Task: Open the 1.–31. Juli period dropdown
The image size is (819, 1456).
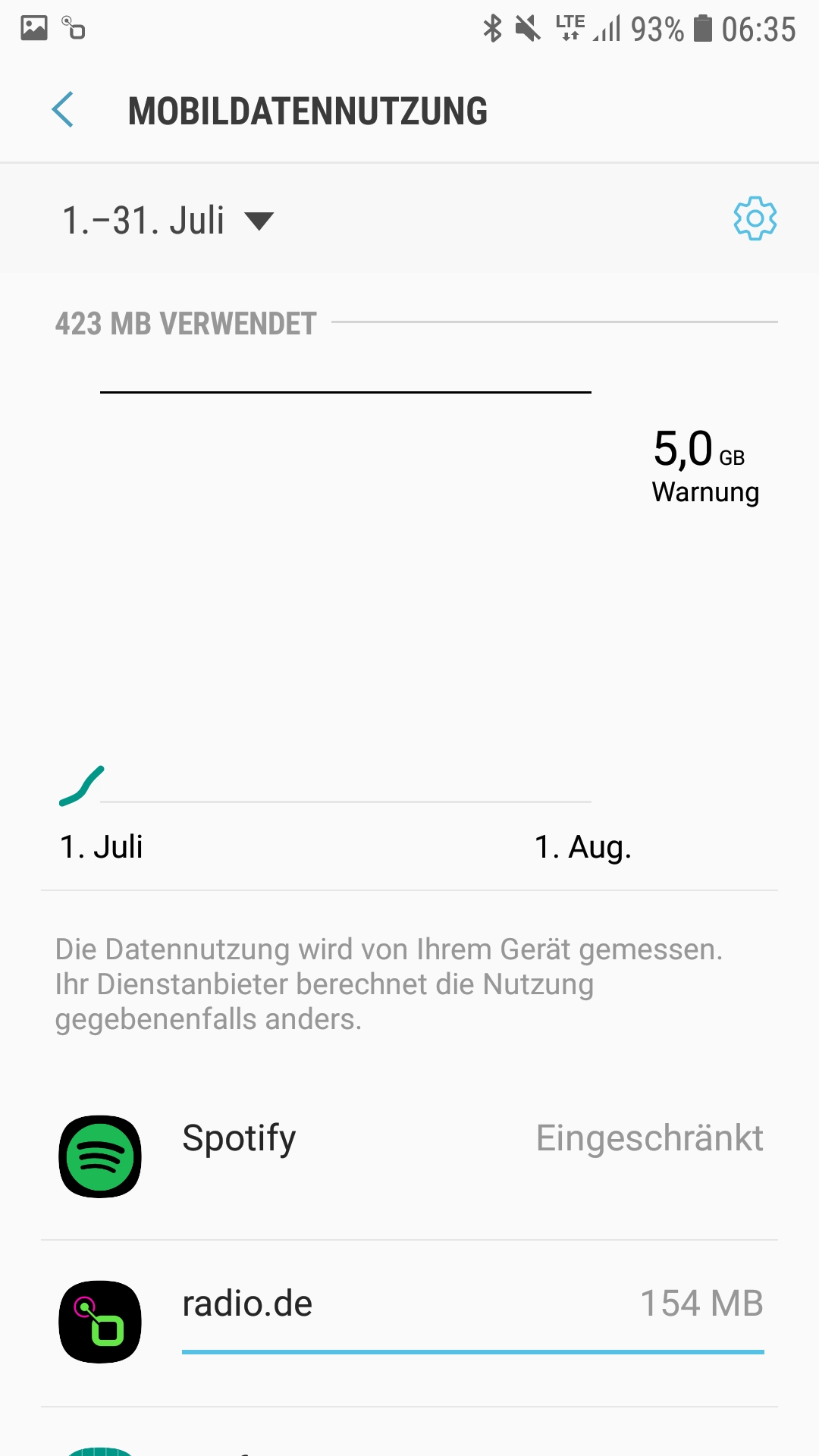Action: tap(168, 221)
